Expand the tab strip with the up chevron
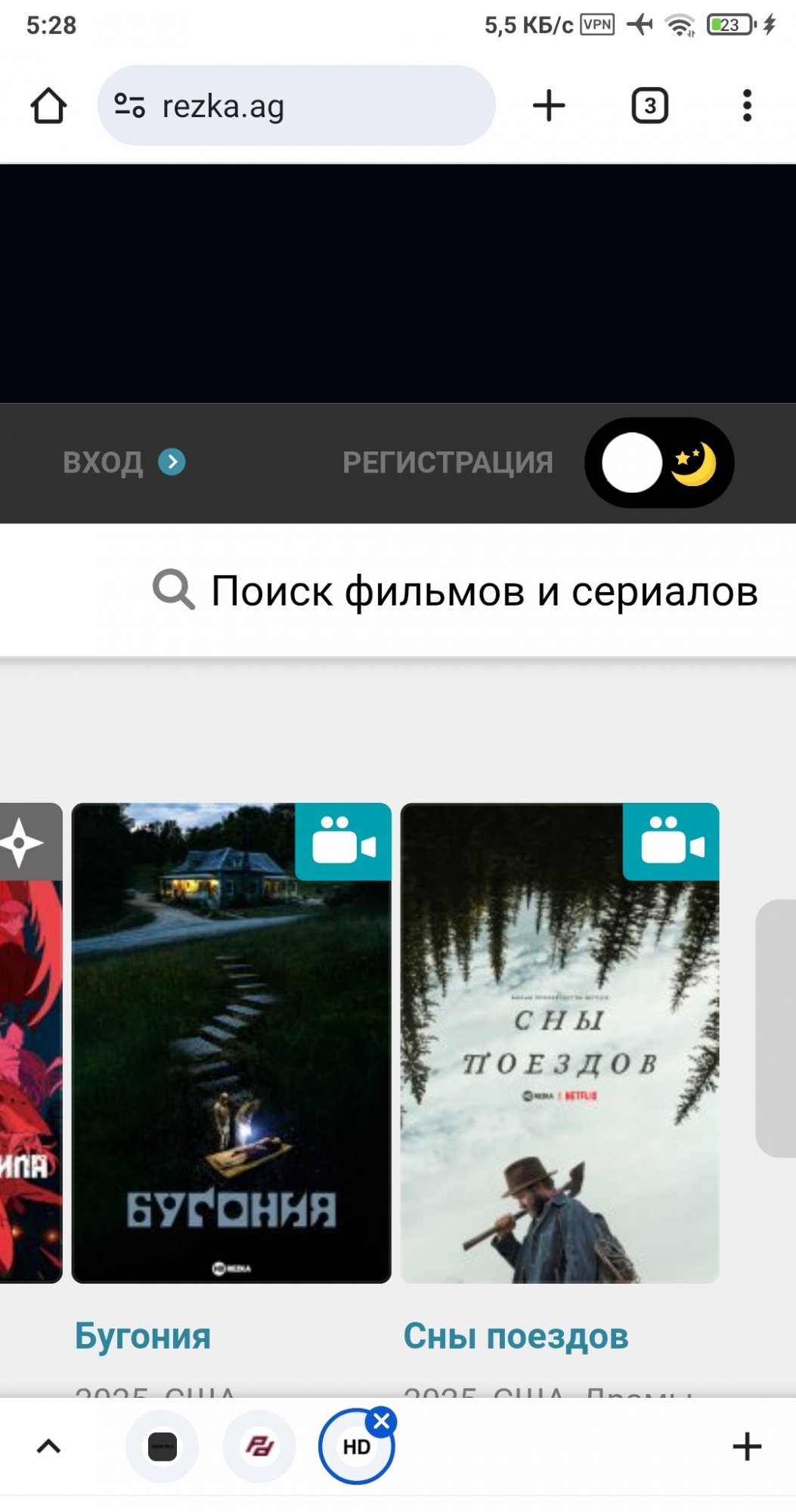 tap(49, 1446)
